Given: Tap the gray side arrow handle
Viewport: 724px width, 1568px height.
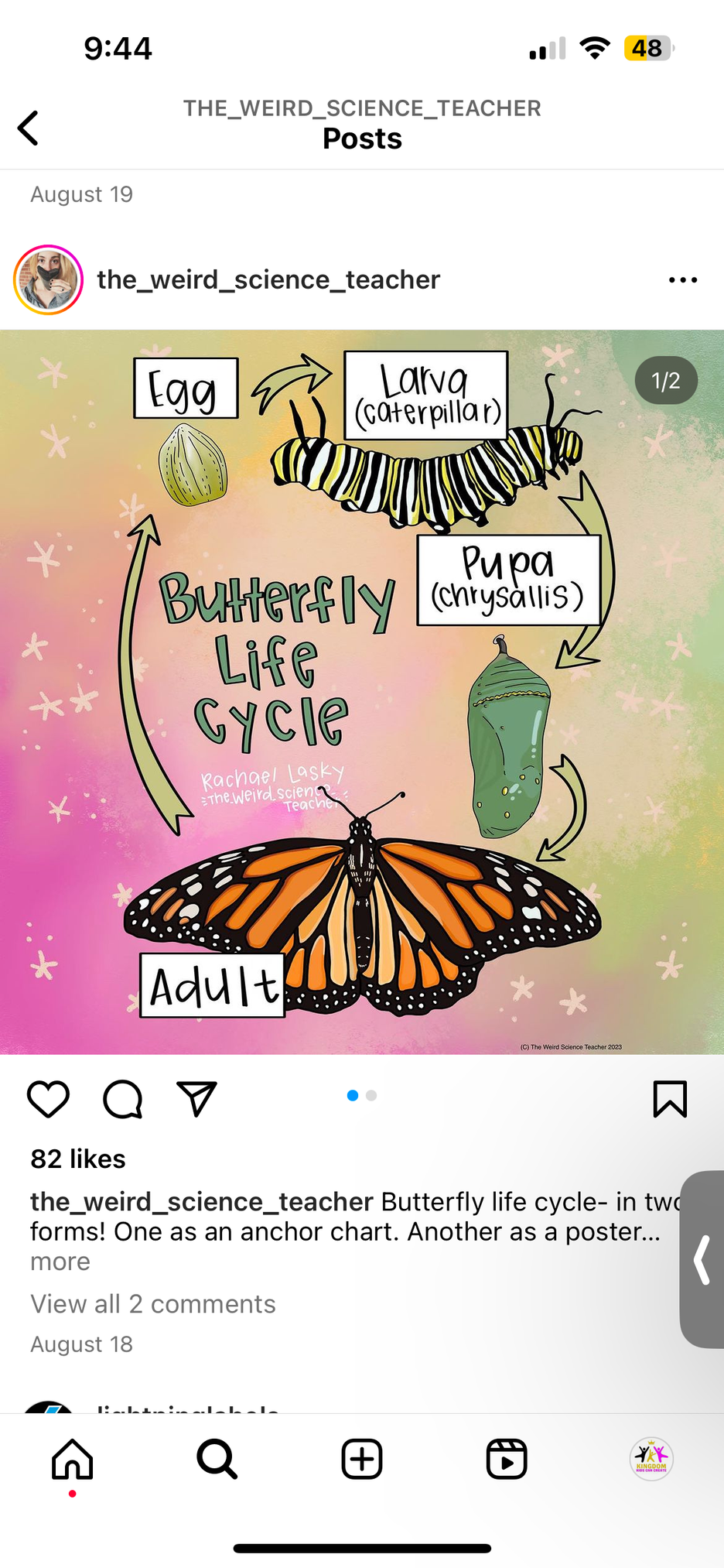Looking at the screenshot, I should click(x=702, y=1260).
